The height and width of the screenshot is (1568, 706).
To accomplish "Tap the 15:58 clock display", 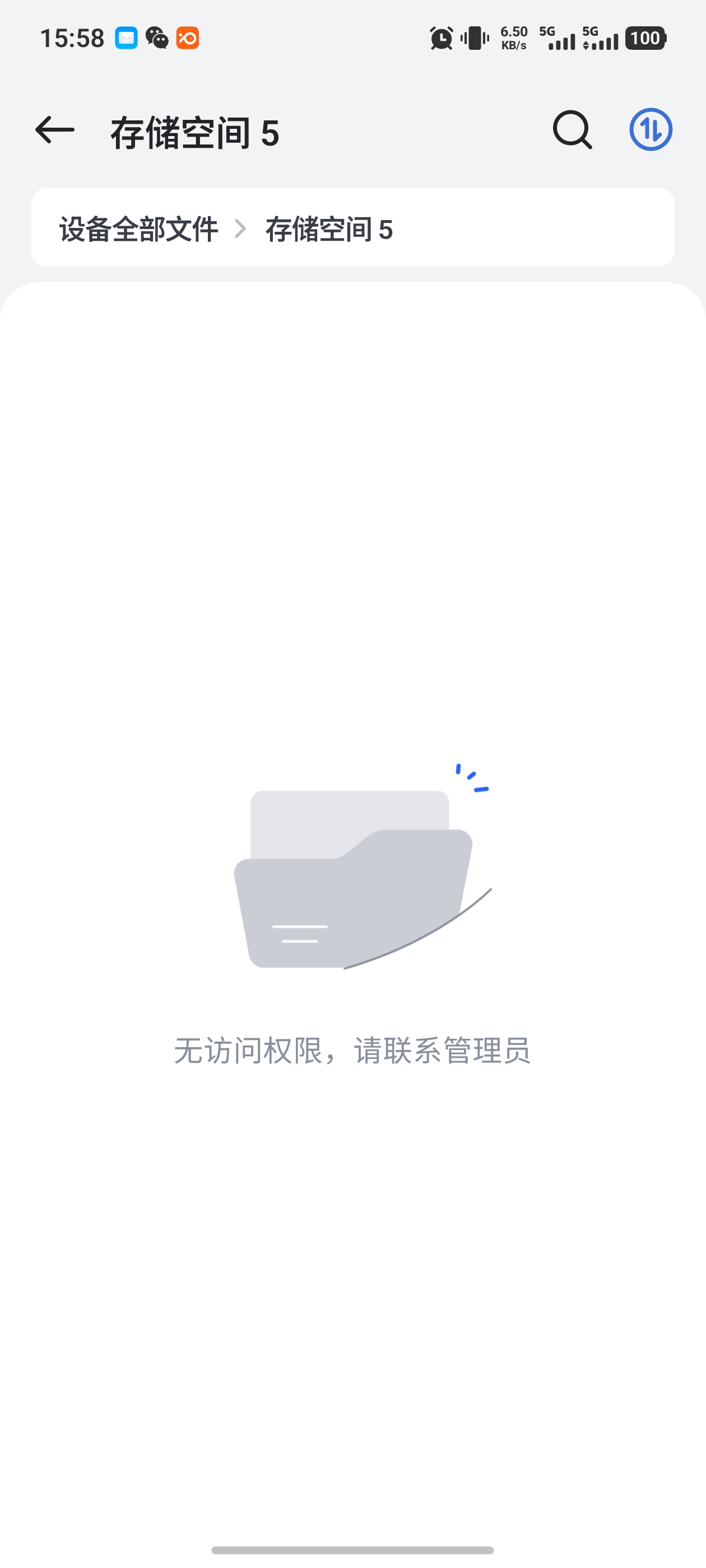I will coord(72,38).
